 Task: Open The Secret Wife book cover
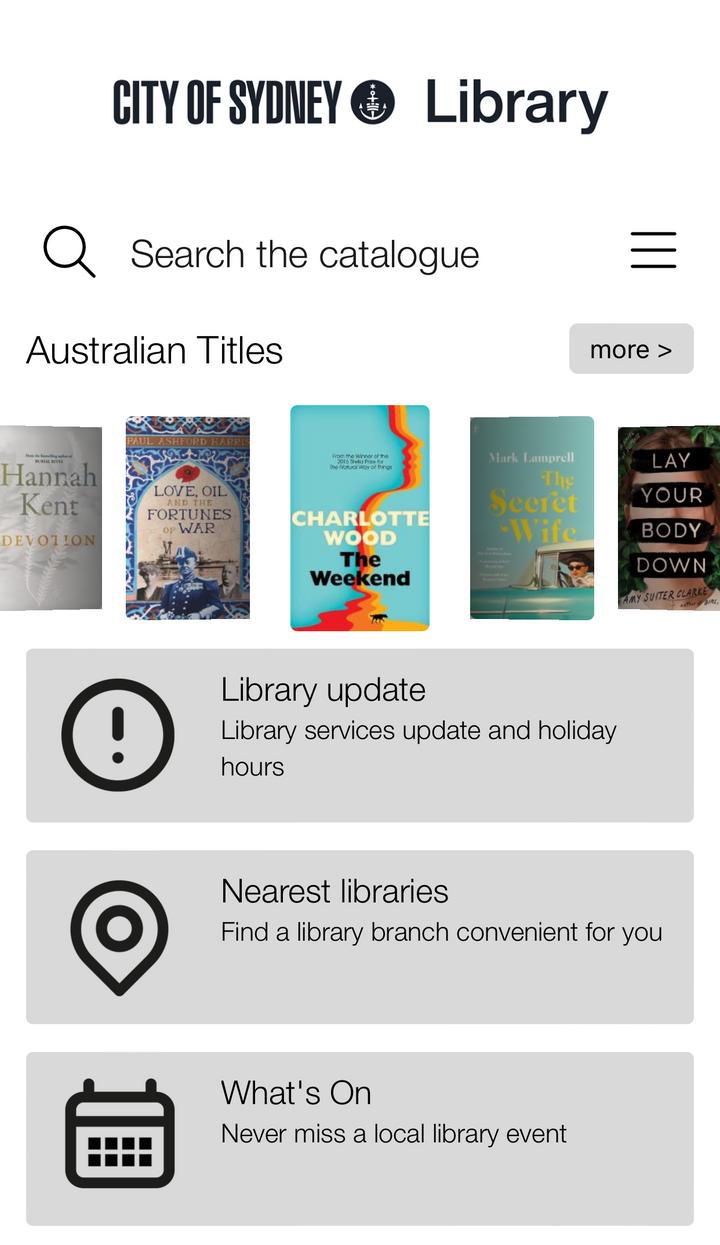(532, 518)
